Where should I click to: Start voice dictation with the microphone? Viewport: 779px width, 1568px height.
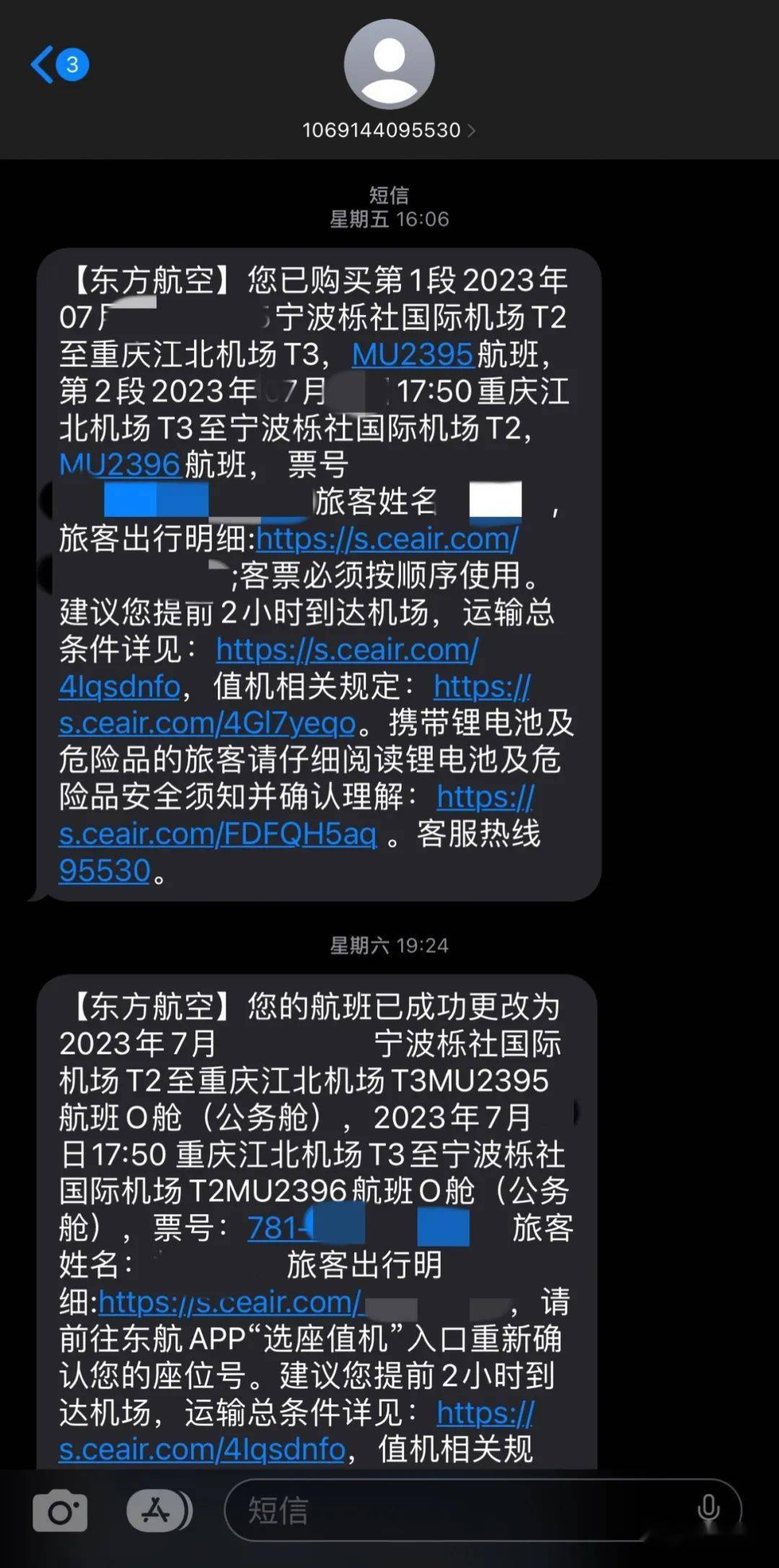pos(708,1509)
